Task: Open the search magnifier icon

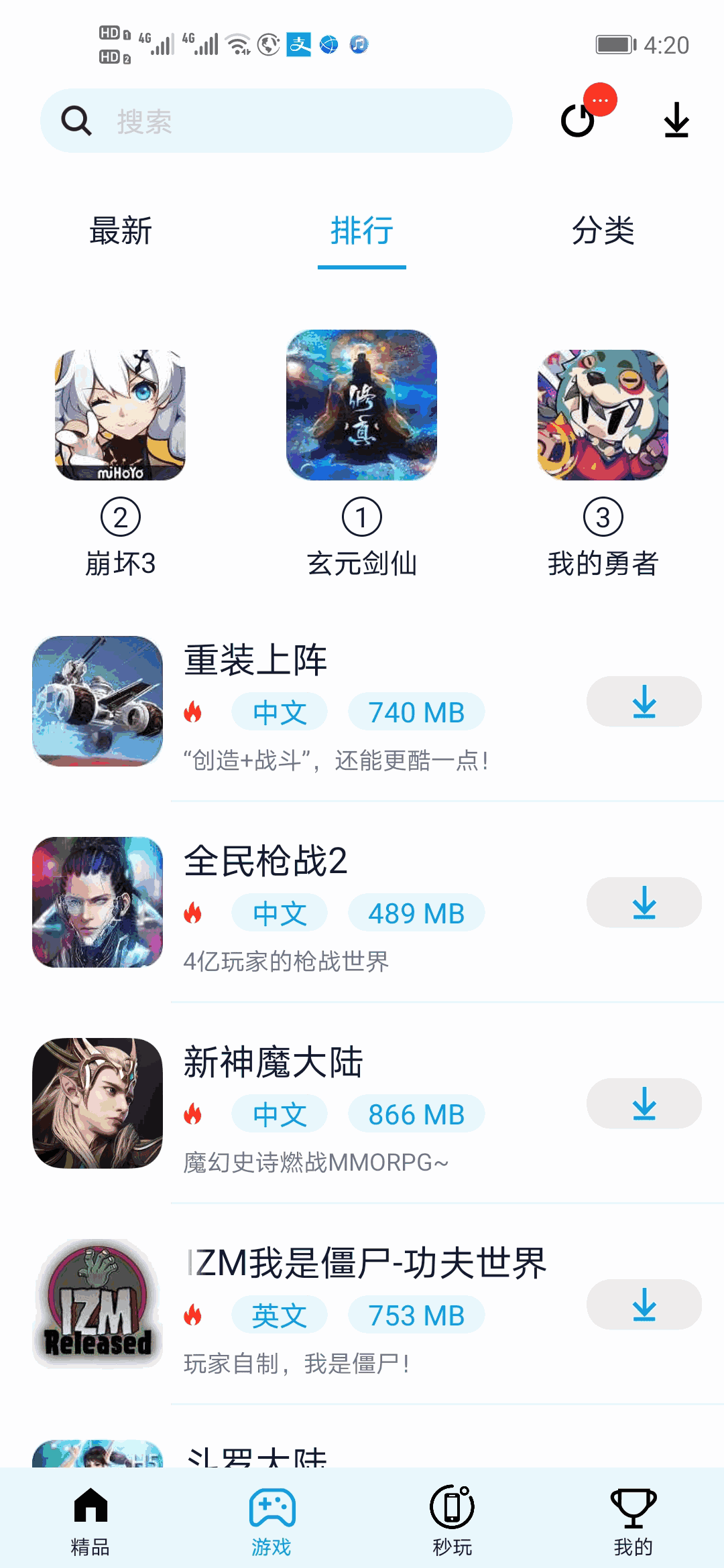Action: tap(76, 121)
